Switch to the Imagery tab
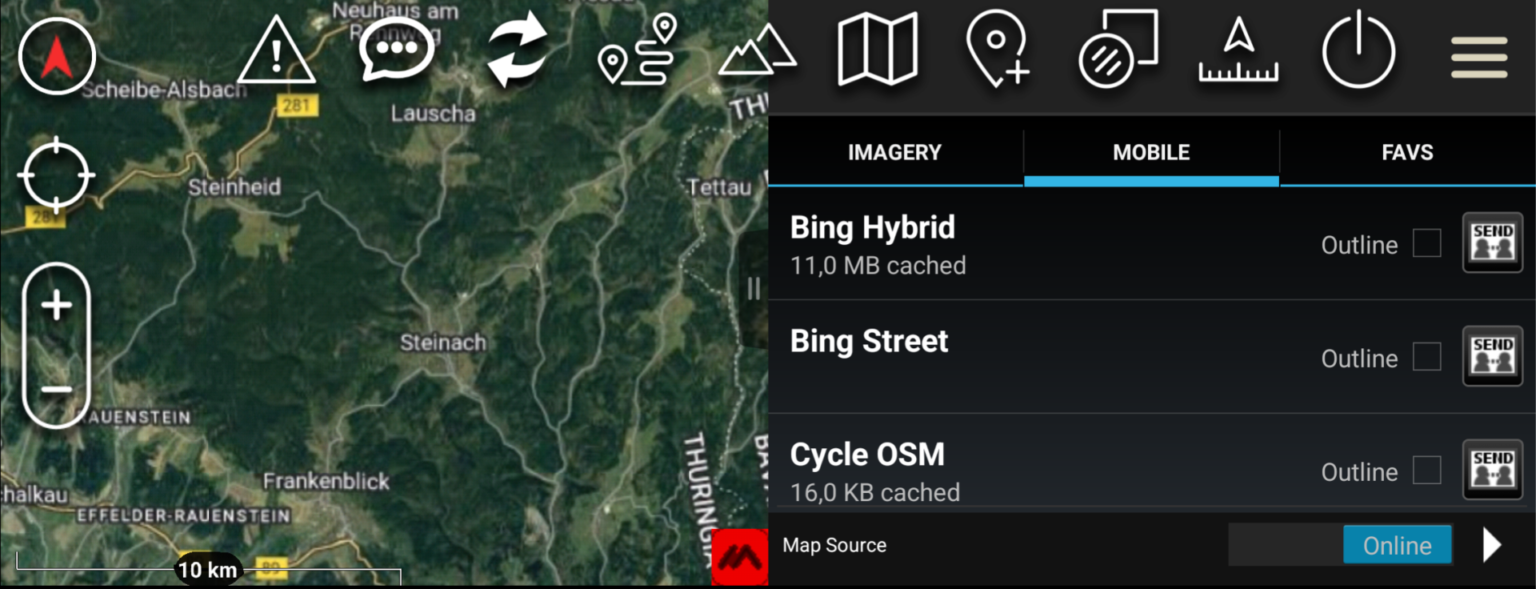 tap(895, 153)
